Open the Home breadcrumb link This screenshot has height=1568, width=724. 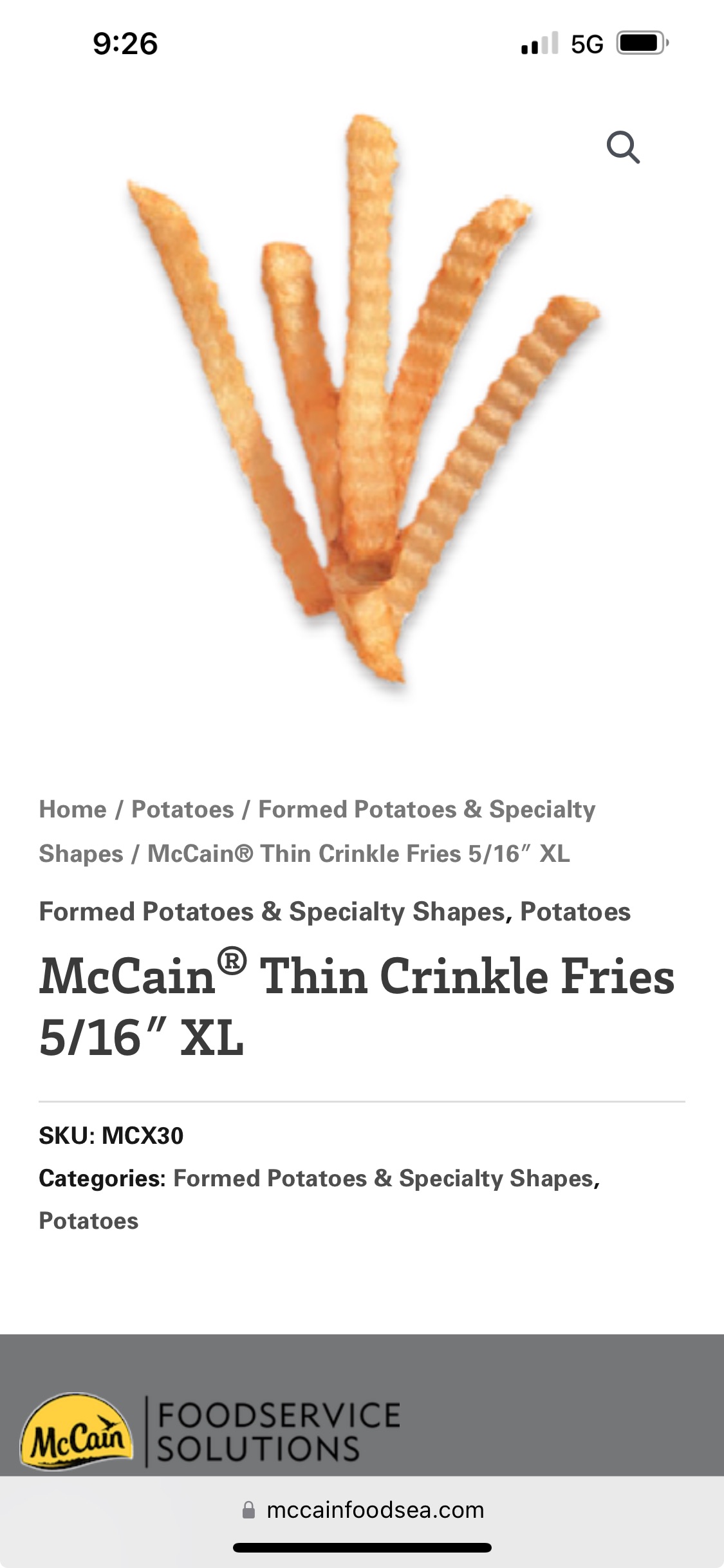[x=73, y=809]
